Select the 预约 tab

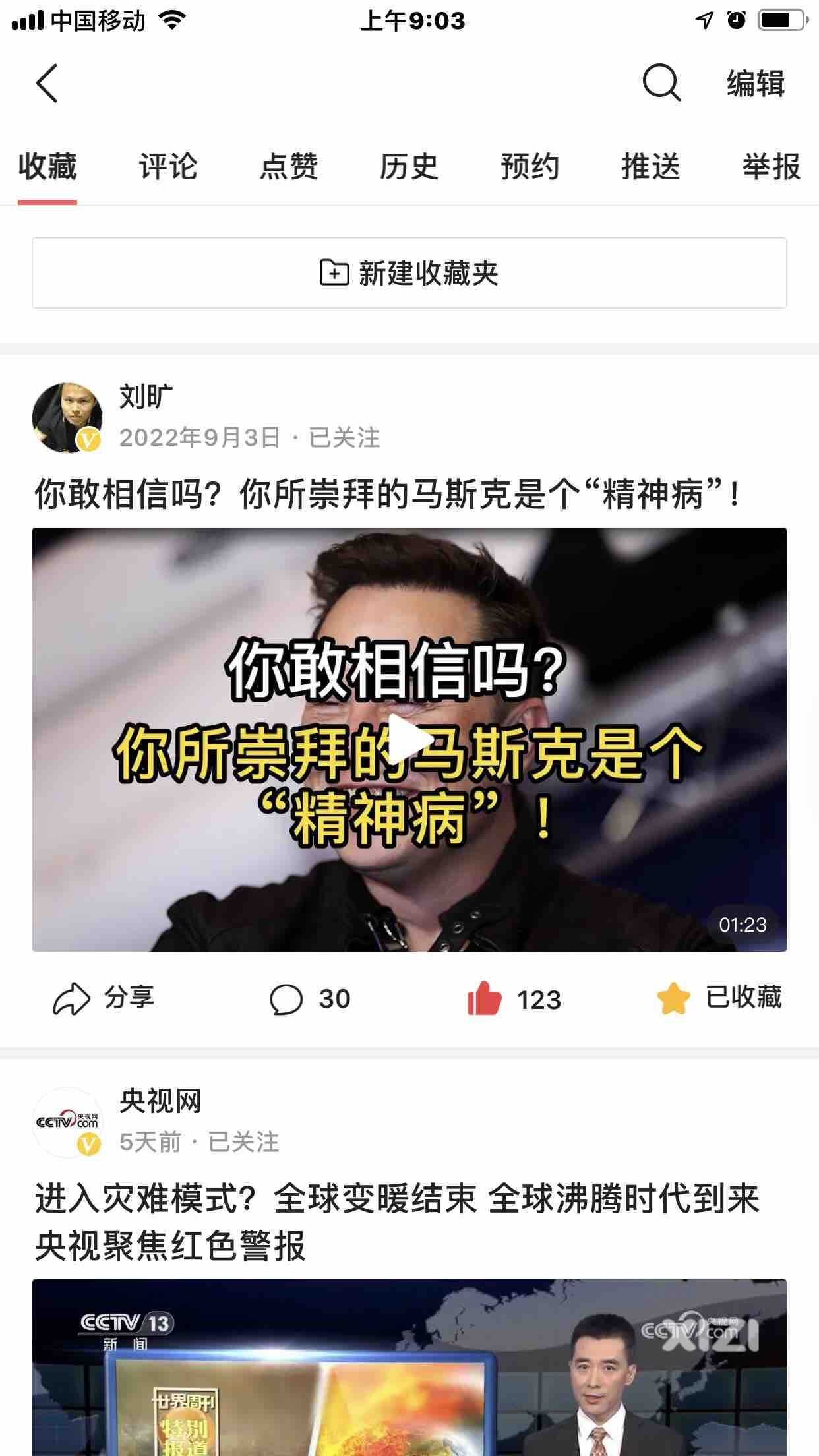530,166
